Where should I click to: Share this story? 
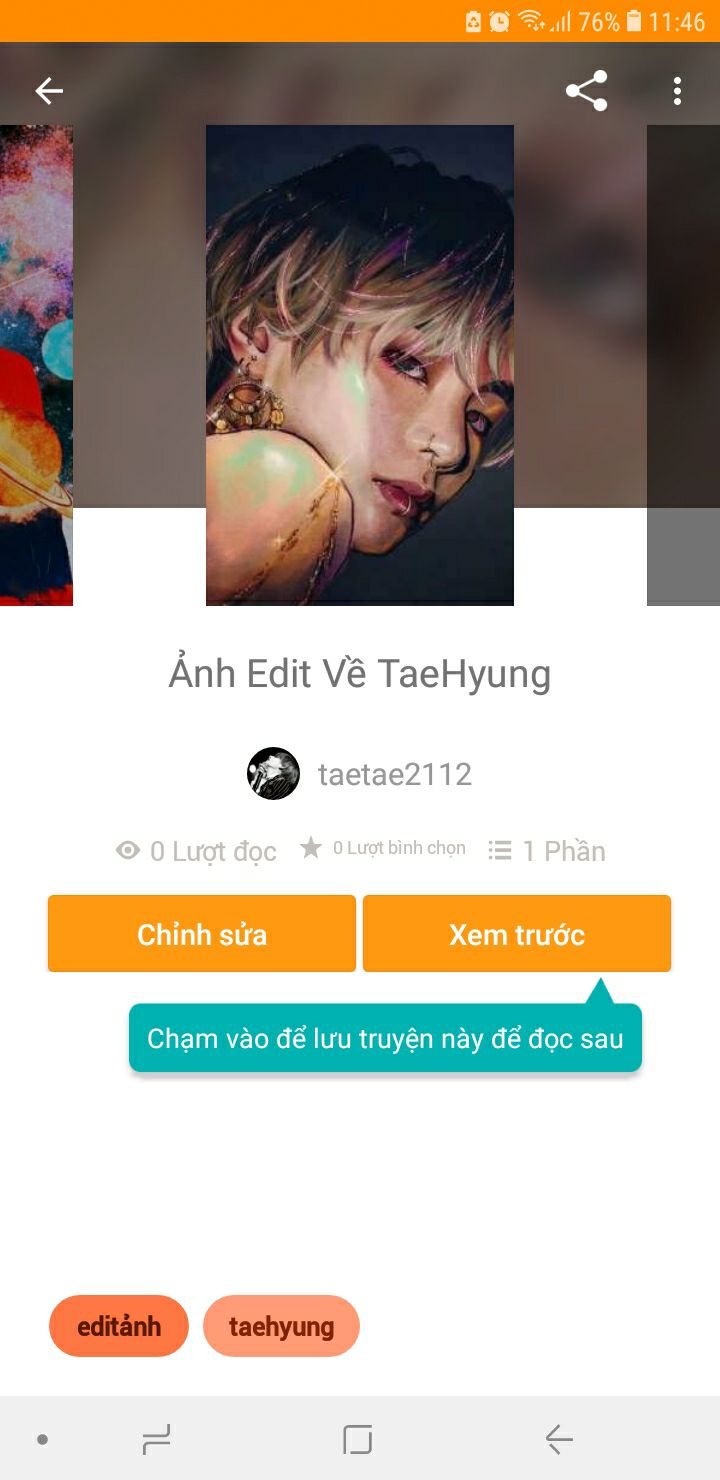point(586,91)
